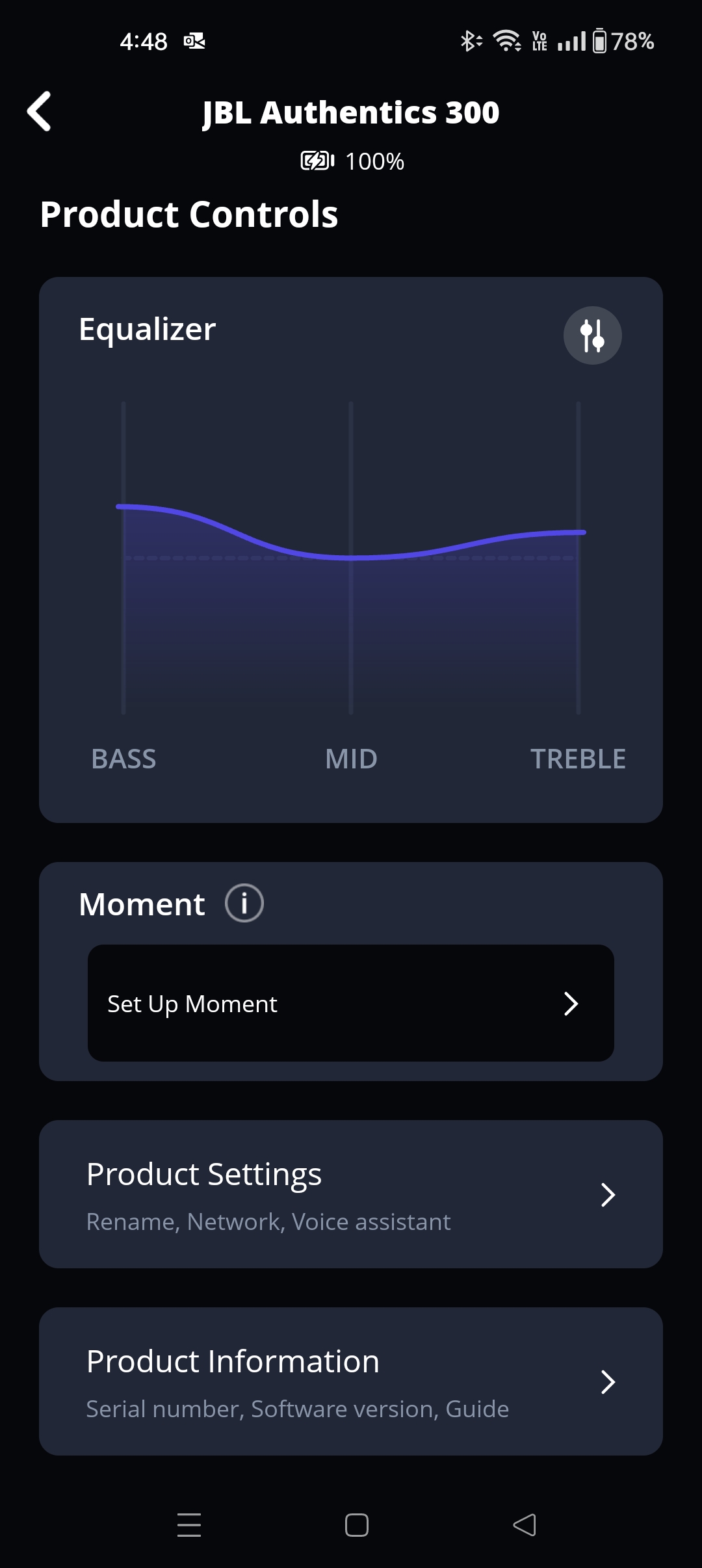Open Product Settings
Viewport: 702px width, 1568px height.
pos(350,1194)
